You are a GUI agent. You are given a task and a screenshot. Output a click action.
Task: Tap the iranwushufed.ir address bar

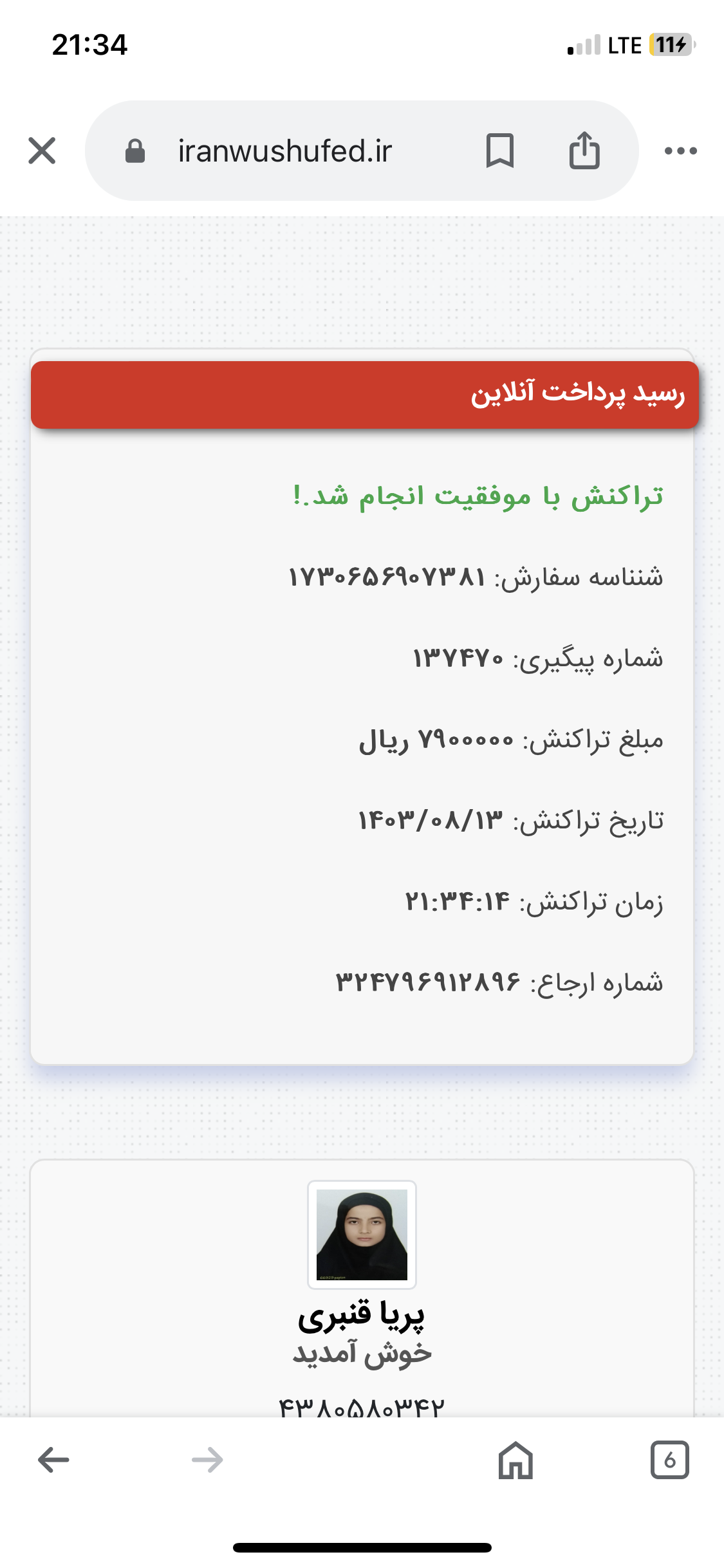click(284, 151)
